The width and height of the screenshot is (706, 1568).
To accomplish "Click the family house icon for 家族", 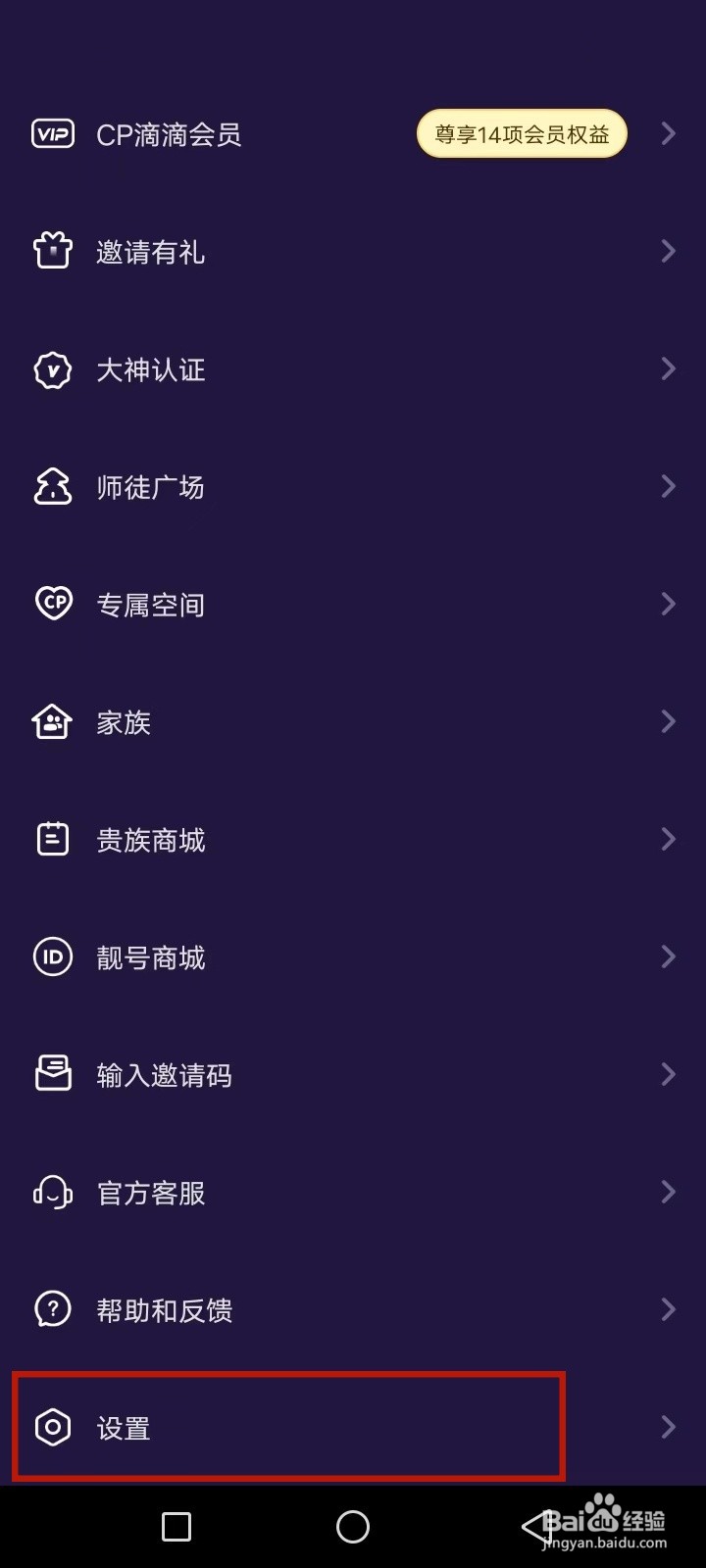I will click(53, 722).
